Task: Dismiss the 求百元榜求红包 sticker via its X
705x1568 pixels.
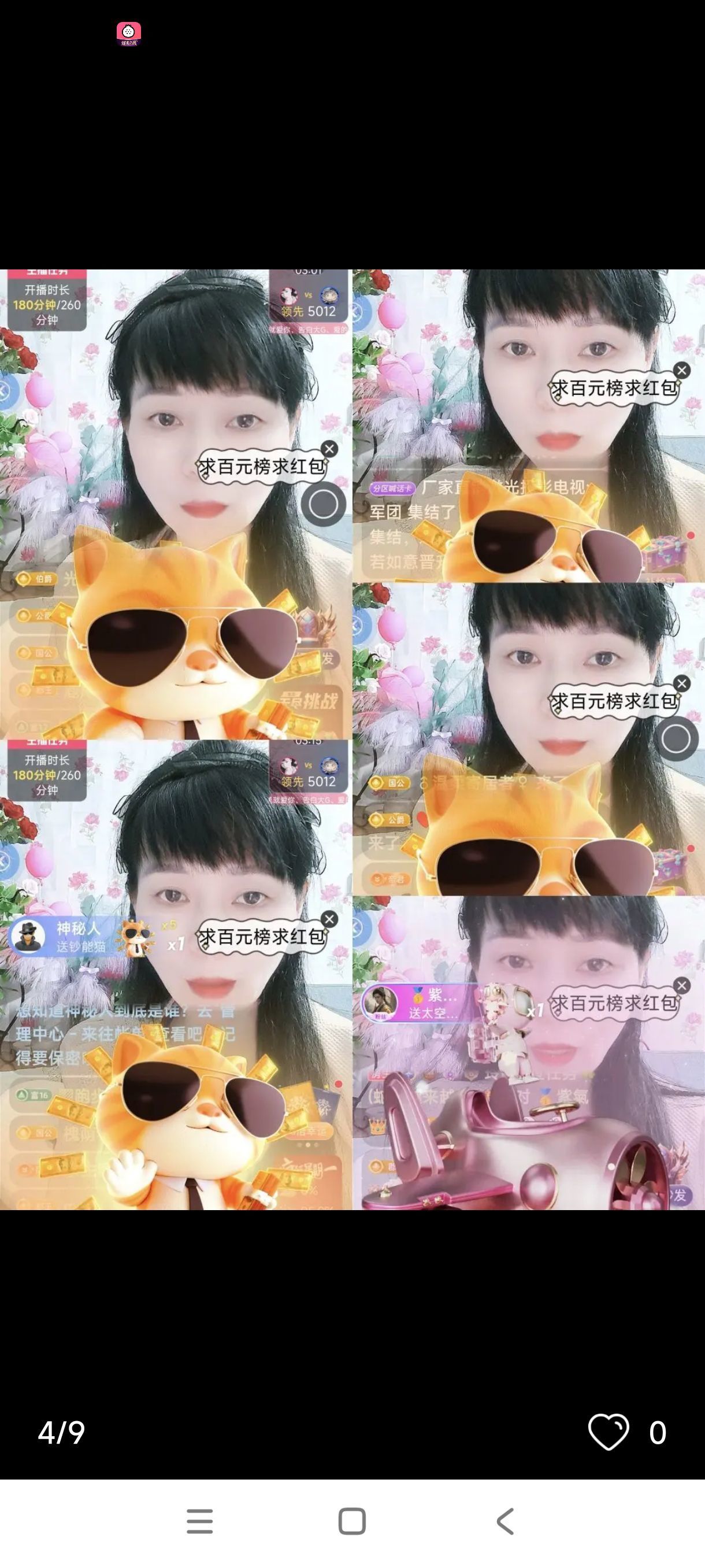Action: (x=331, y=449)
